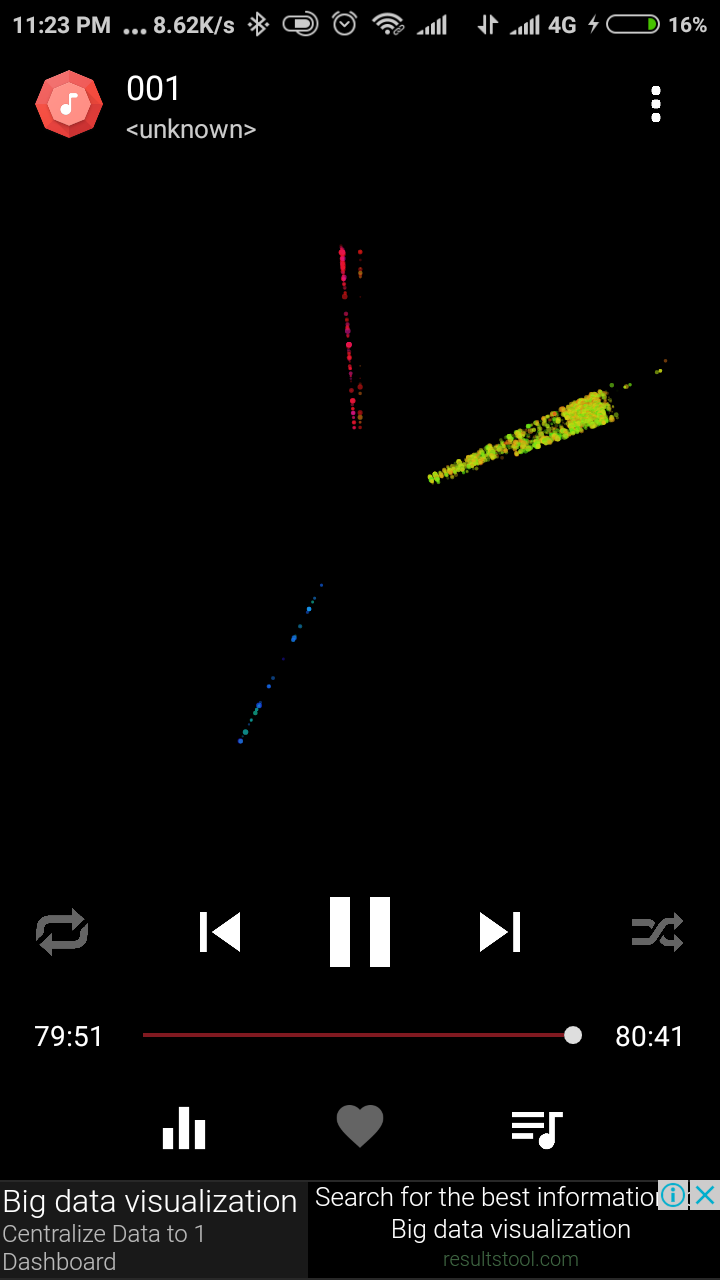Tap the <unknown> artist label
The image size is (720, 1280).
coord(190,129)
